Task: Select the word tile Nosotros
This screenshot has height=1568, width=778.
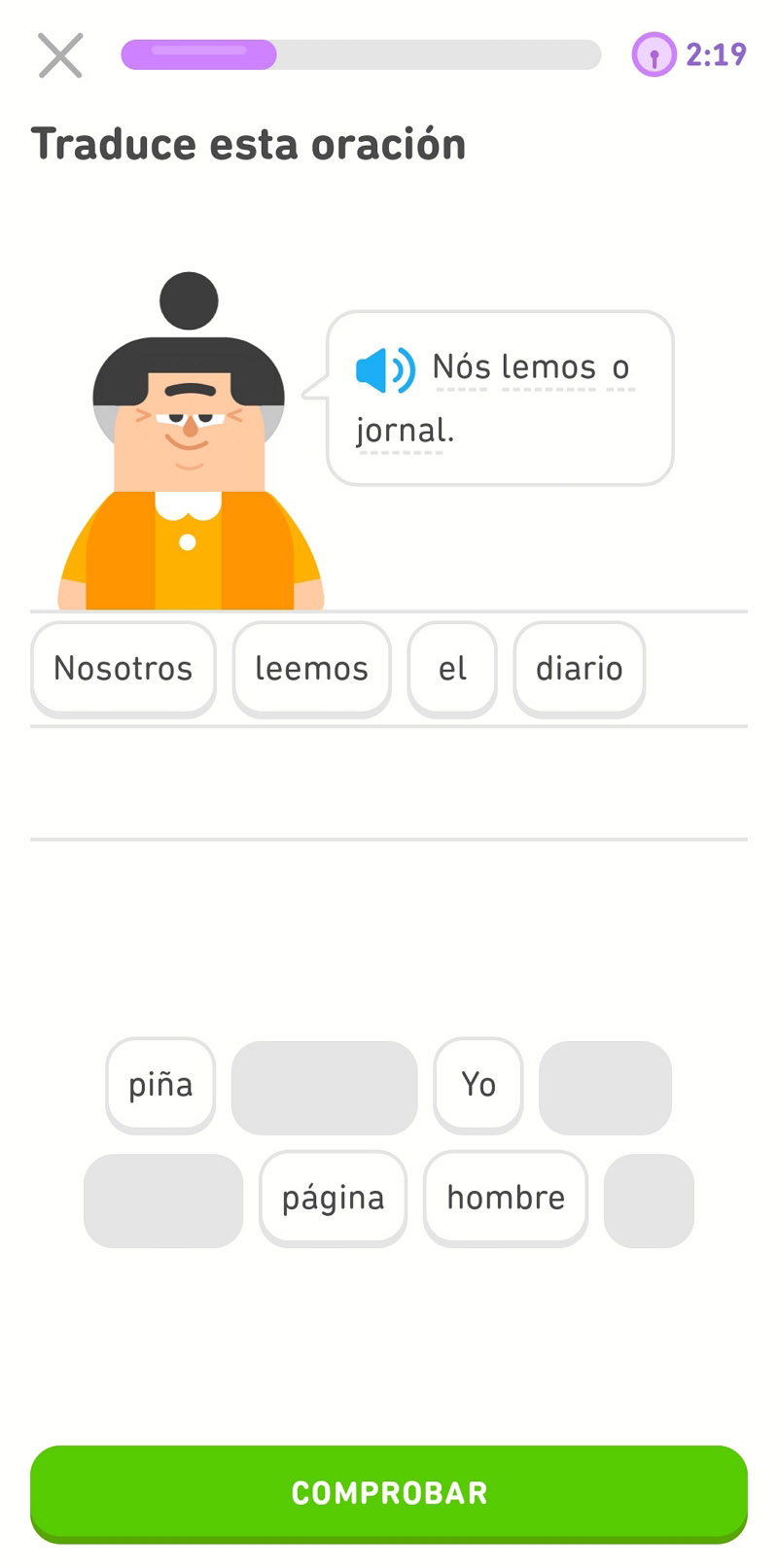Action: click(123, 669)
